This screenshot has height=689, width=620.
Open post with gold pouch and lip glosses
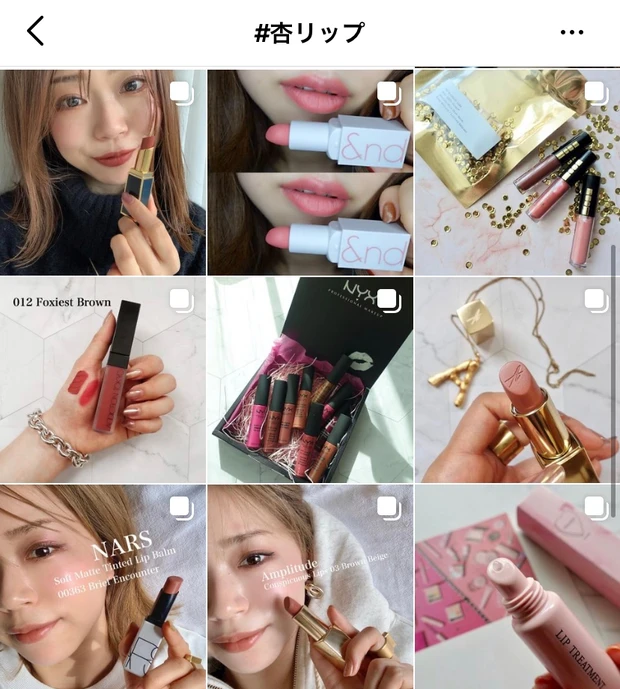click(x=516, y=172)
